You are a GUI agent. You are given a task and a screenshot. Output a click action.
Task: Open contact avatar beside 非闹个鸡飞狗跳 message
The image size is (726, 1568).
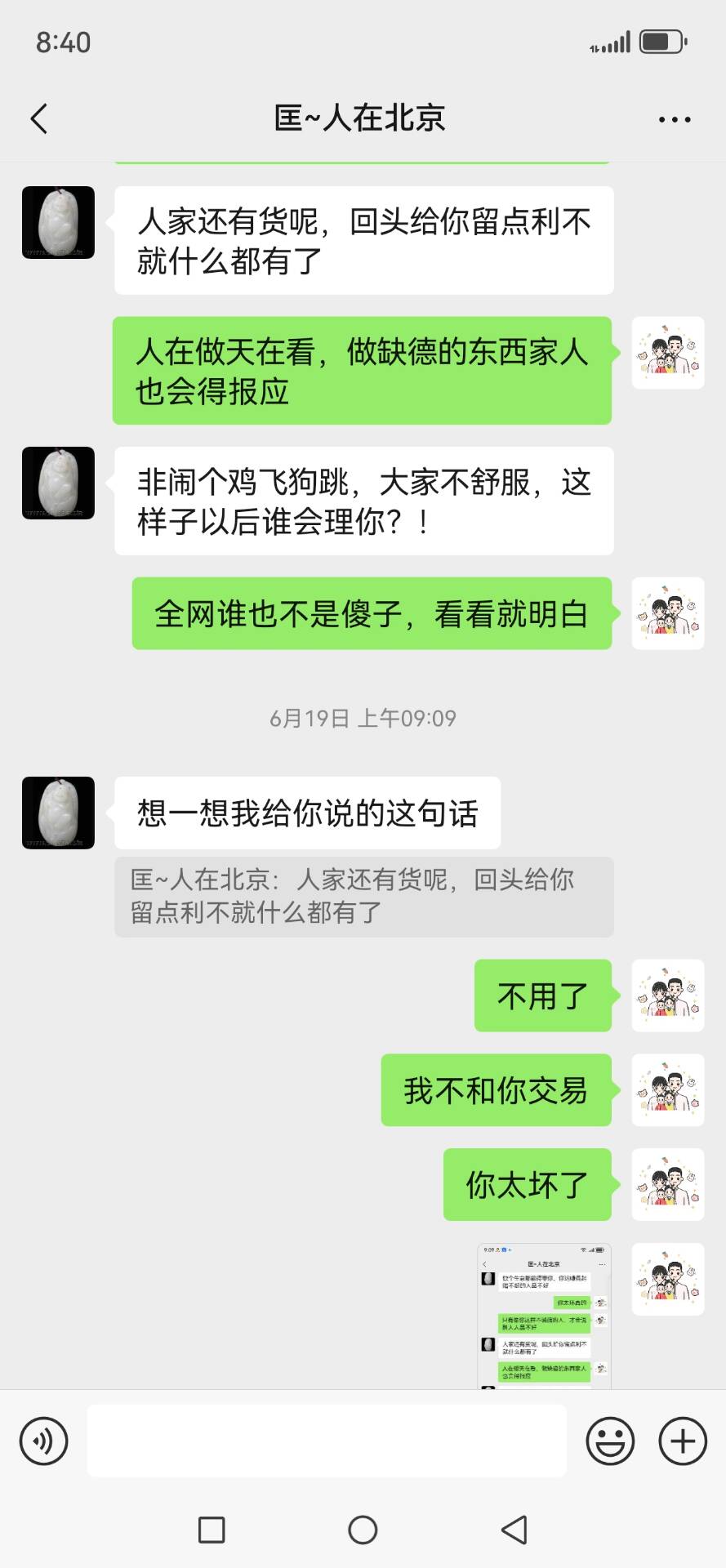click(58, 483)
